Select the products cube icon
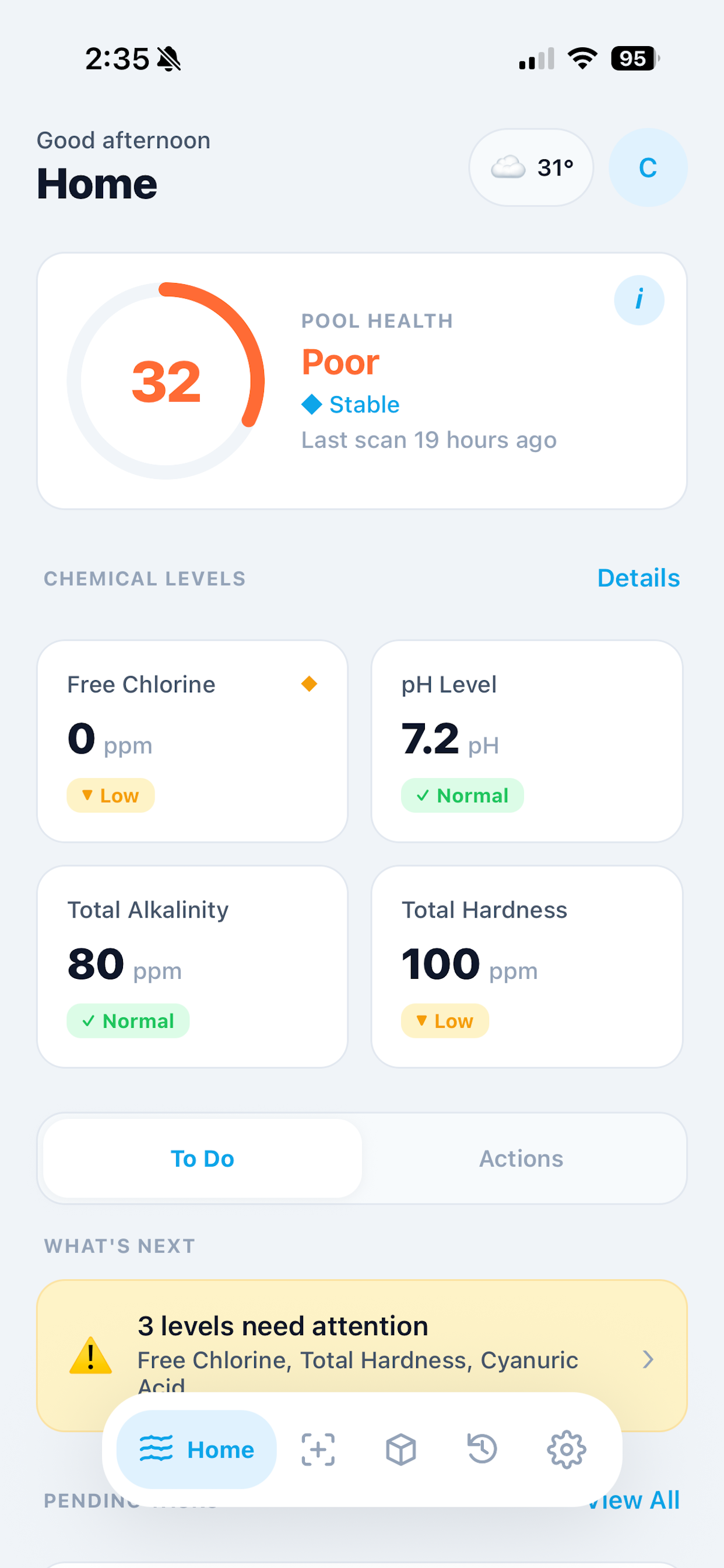The width and height of the screenshot is (724, 1568). [401, 1448]
